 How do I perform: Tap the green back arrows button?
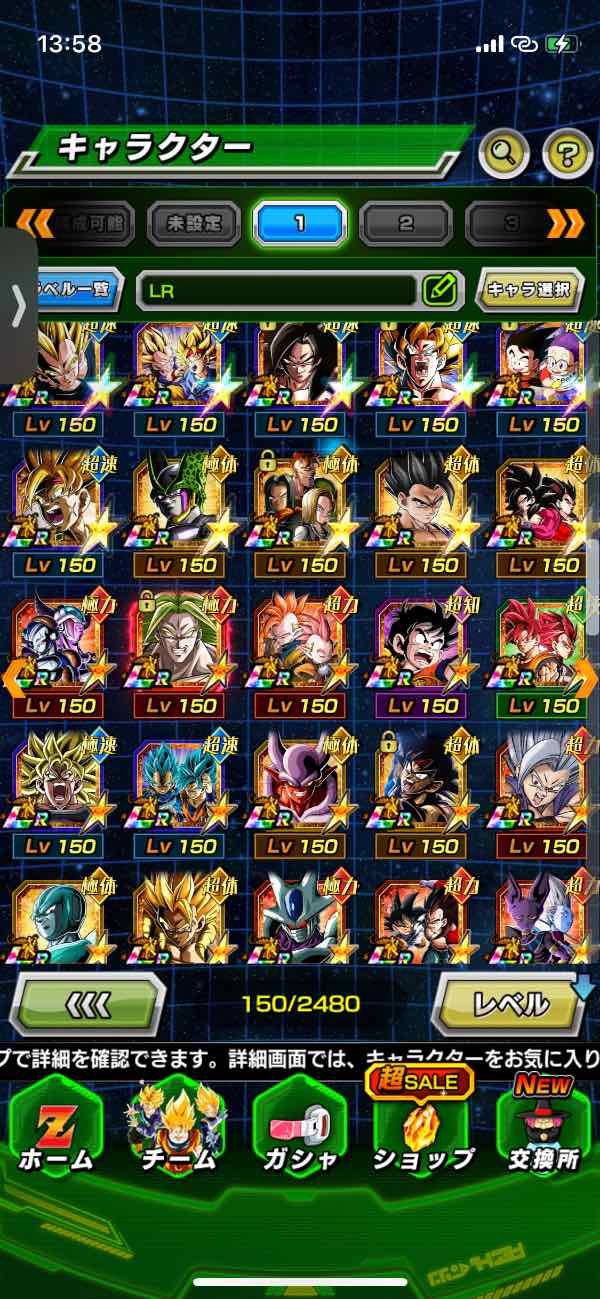pos(88,1003)
